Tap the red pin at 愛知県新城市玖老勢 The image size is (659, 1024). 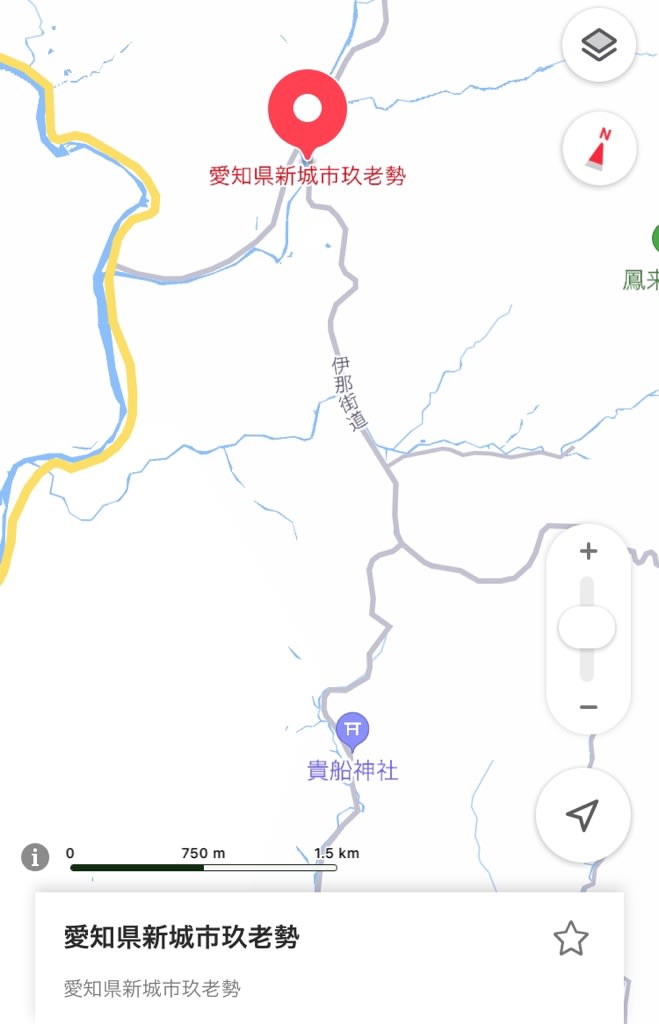pyautogui.click(x=307, y=110)
